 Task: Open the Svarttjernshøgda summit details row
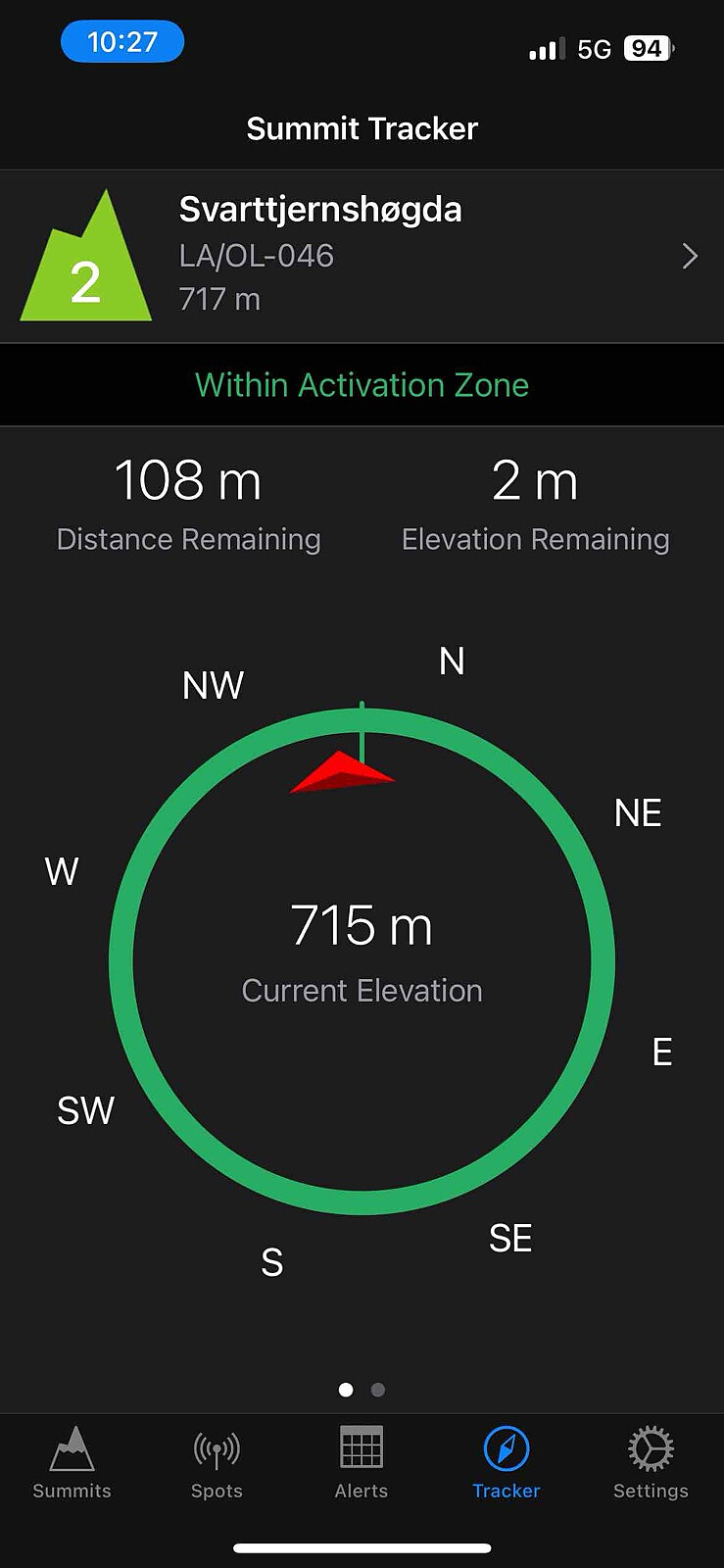362,256
